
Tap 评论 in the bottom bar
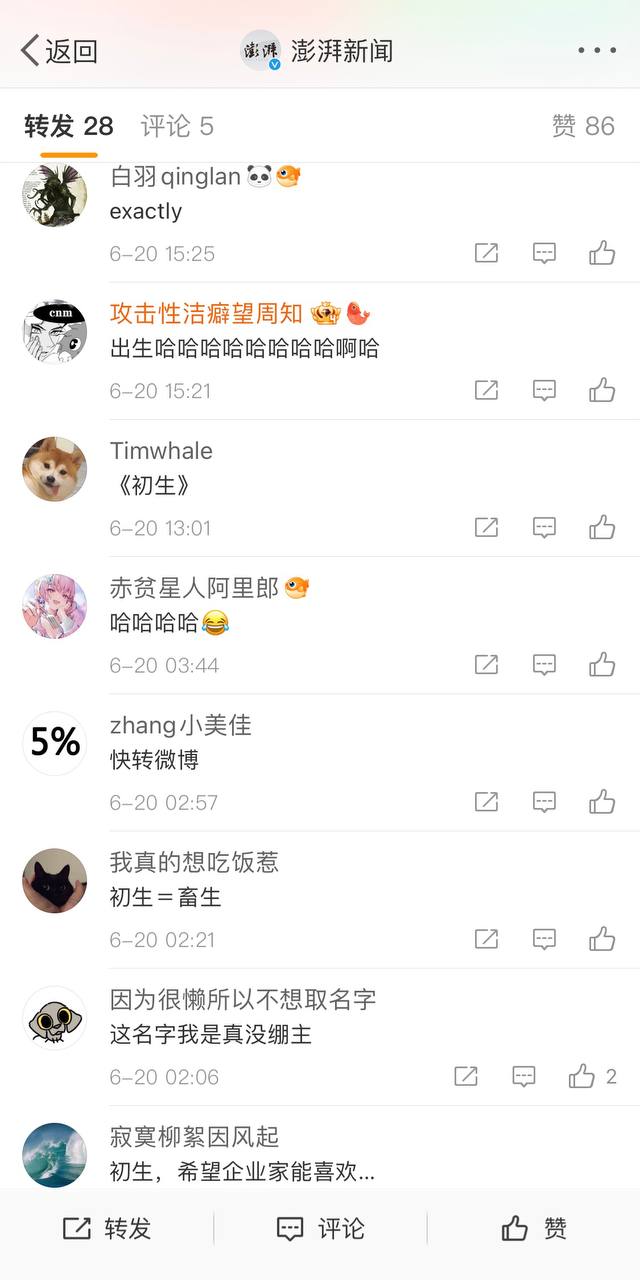(320, 1229)
